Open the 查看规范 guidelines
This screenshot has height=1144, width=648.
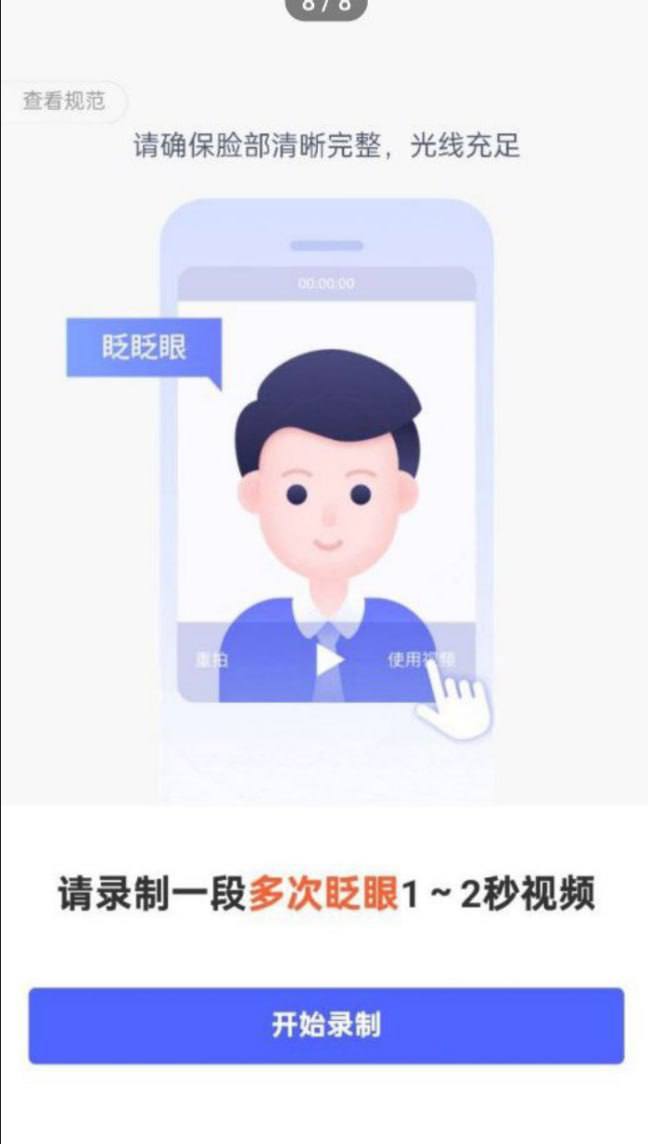click(62, 102)
